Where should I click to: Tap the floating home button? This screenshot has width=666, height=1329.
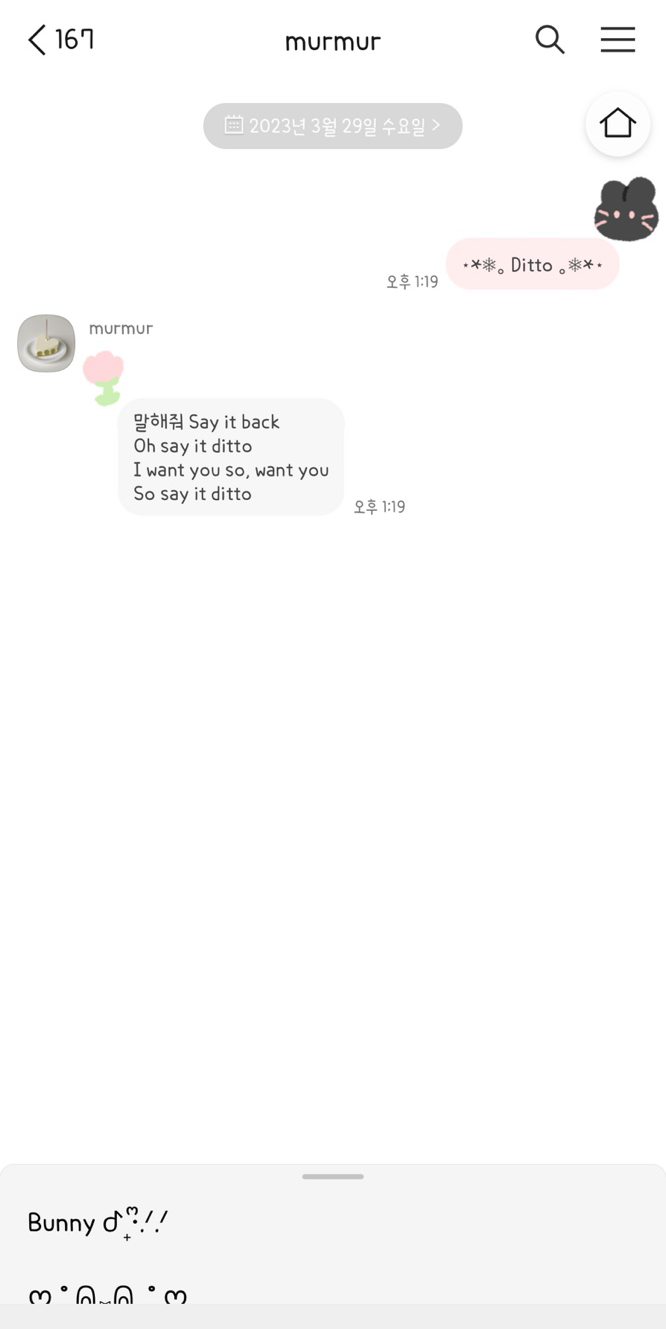[x=618, y=123]
